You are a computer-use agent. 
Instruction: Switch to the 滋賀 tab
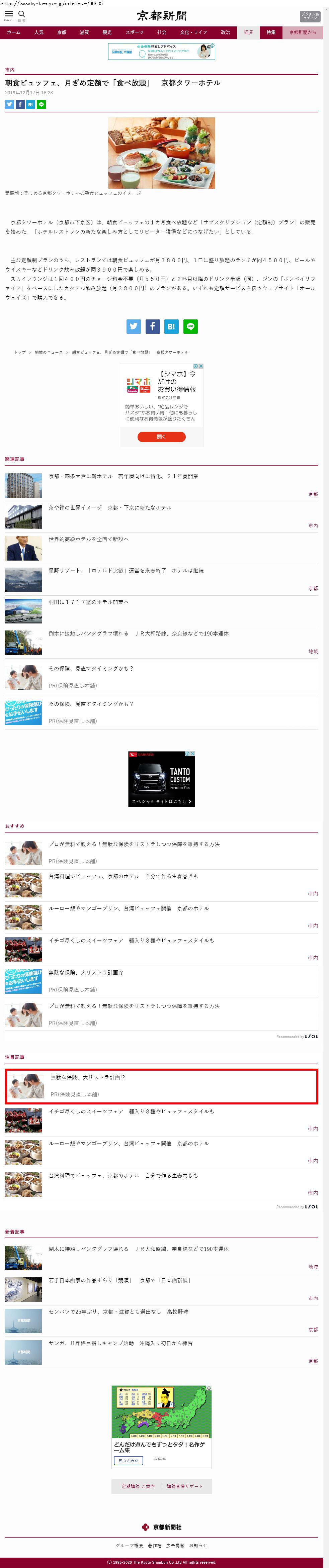click(84, 32)
